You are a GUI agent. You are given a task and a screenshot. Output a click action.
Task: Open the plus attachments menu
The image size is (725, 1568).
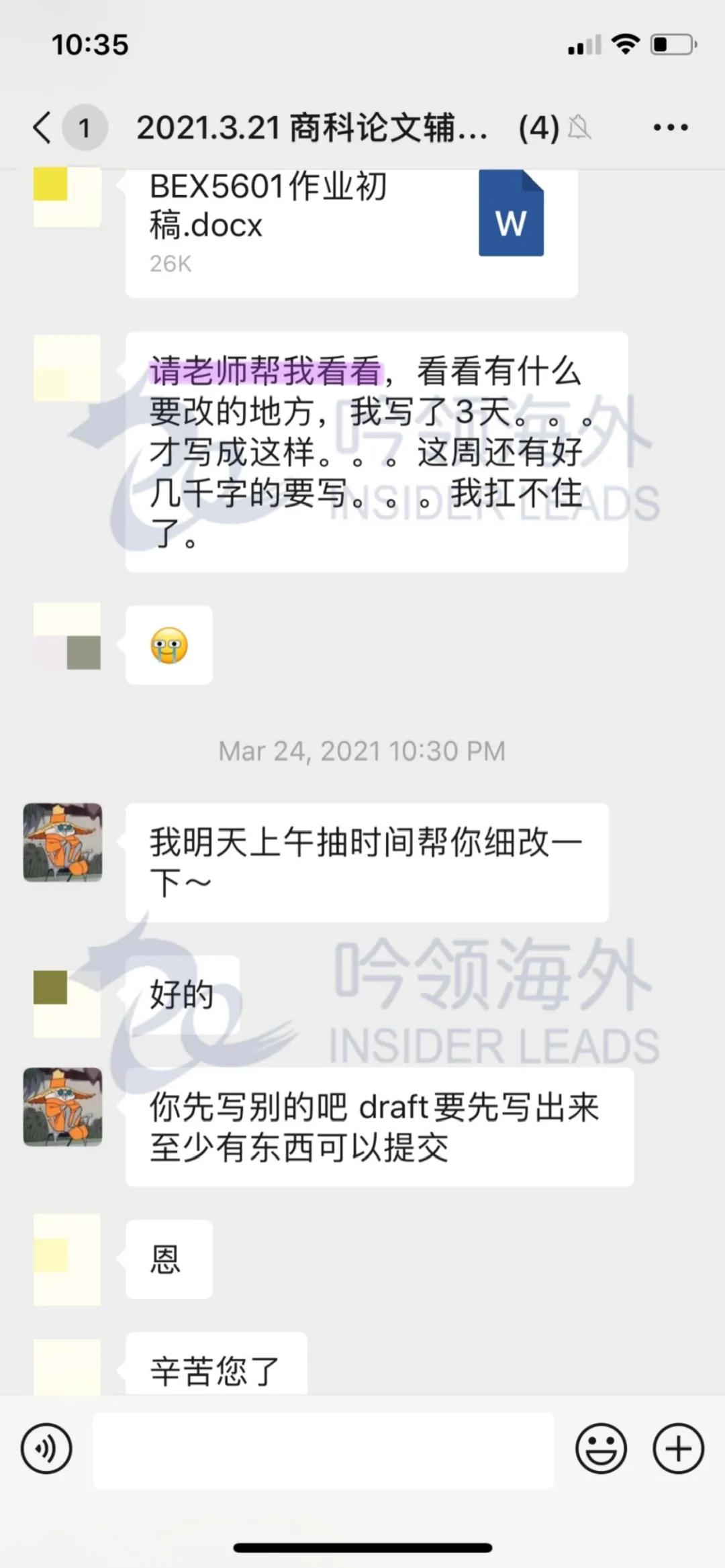point(678,1448)
